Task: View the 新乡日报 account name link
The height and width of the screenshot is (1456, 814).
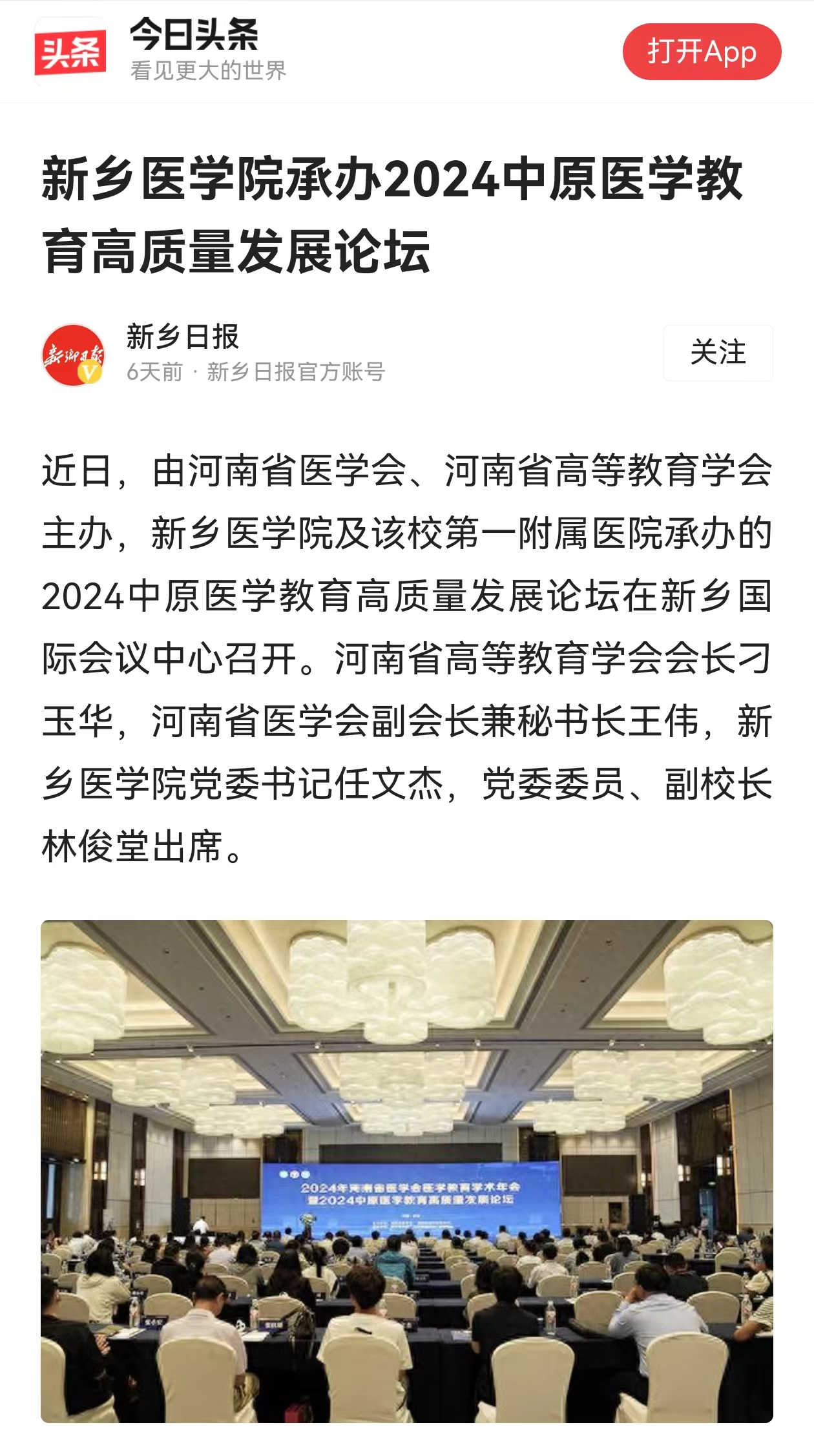Action: (x=183, y=337)
